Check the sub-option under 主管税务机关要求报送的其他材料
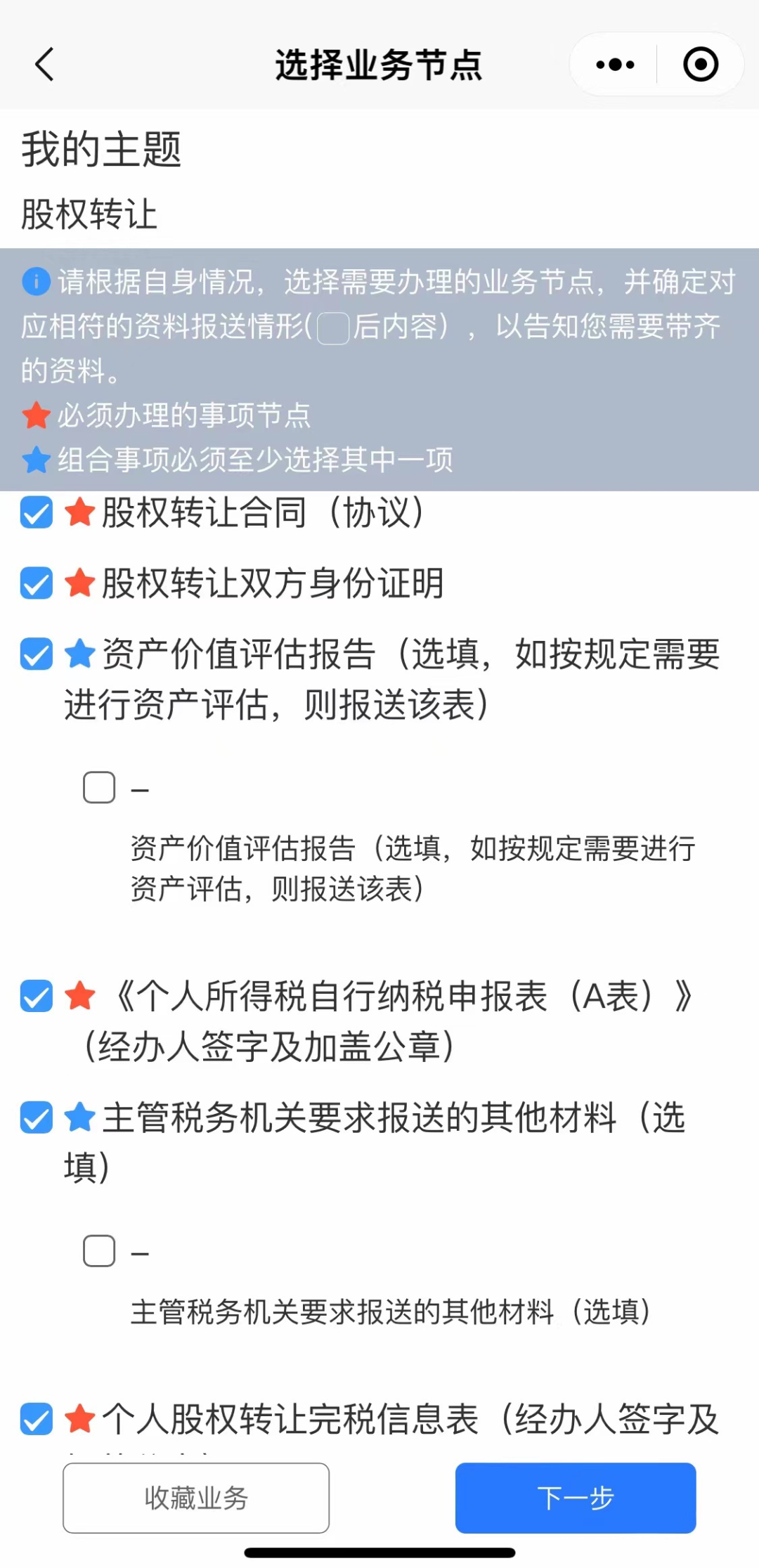 pos(99,1251)
